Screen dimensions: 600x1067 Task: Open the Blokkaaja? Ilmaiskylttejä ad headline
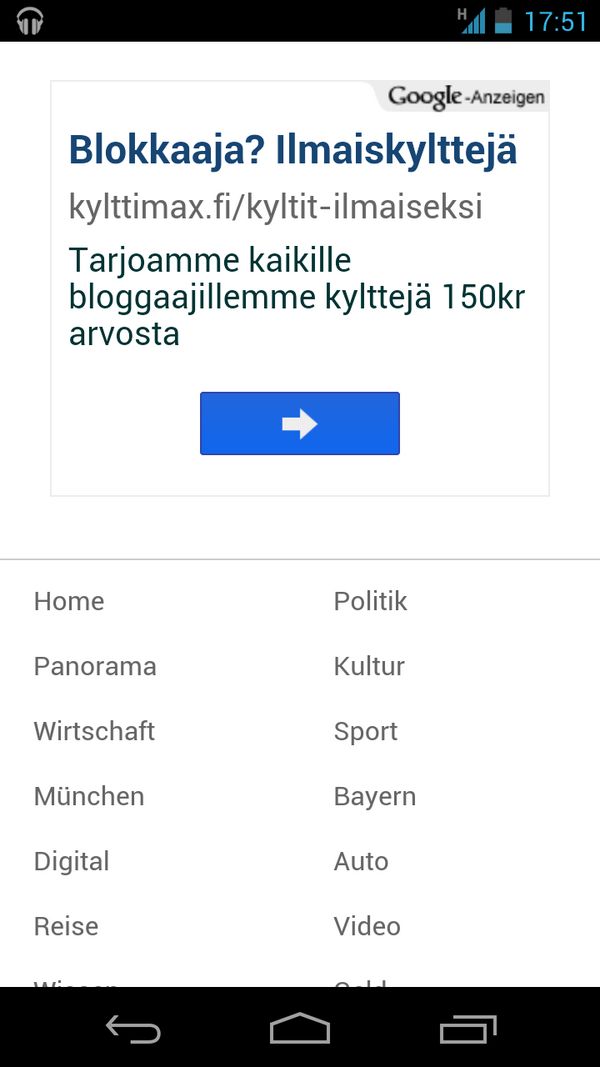[x=292, y=151]
